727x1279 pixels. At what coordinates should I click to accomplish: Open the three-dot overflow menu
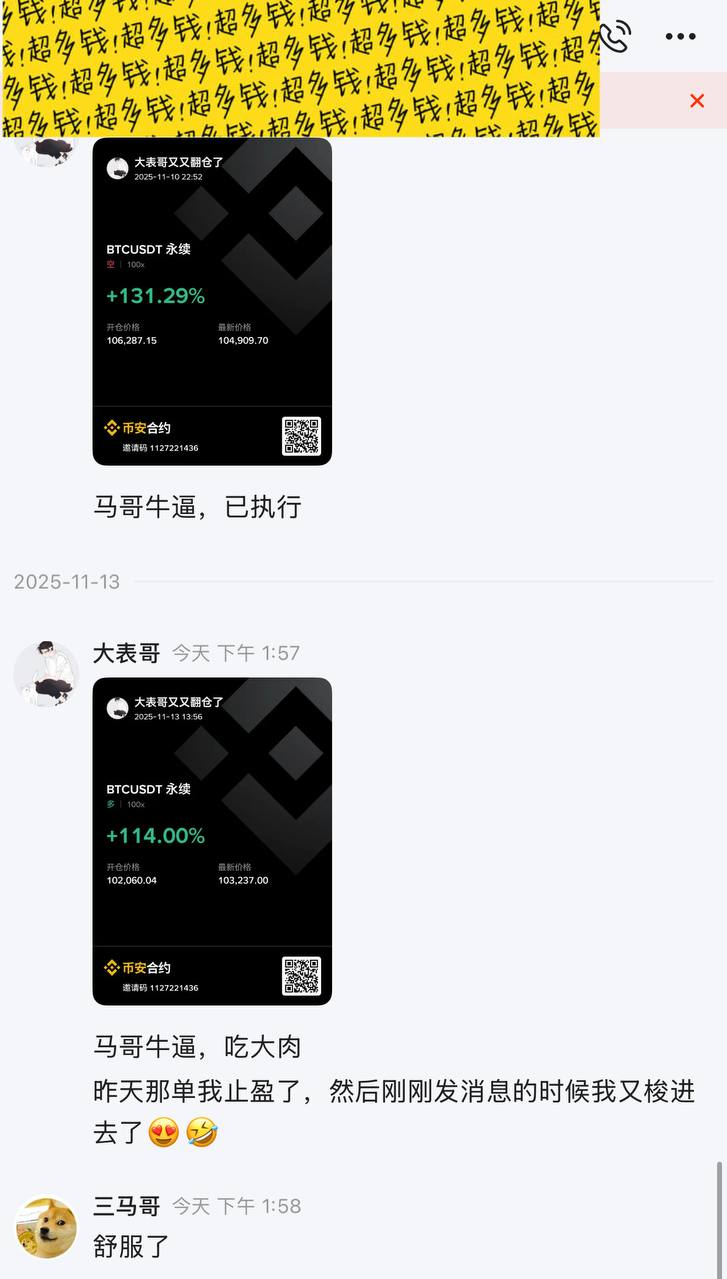(x=680, y=36)
